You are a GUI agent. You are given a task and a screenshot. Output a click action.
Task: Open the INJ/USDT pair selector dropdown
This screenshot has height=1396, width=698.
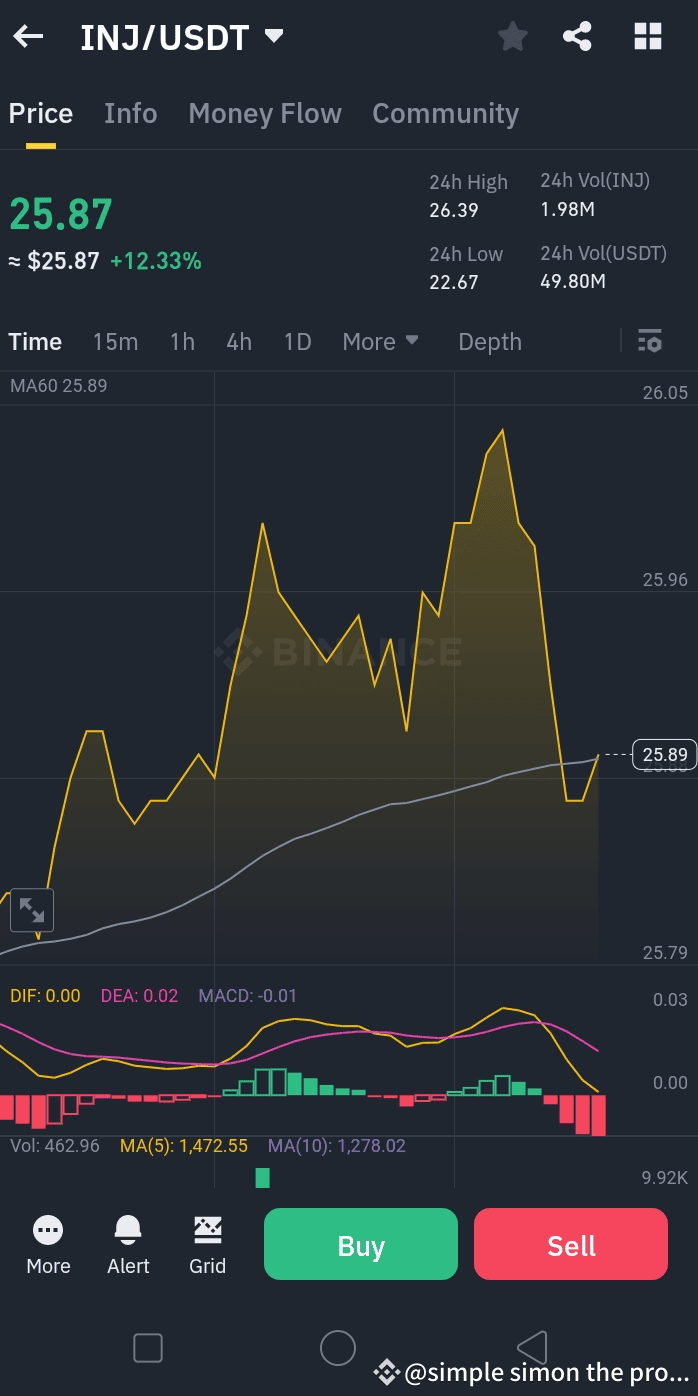[x=273, y=37]
